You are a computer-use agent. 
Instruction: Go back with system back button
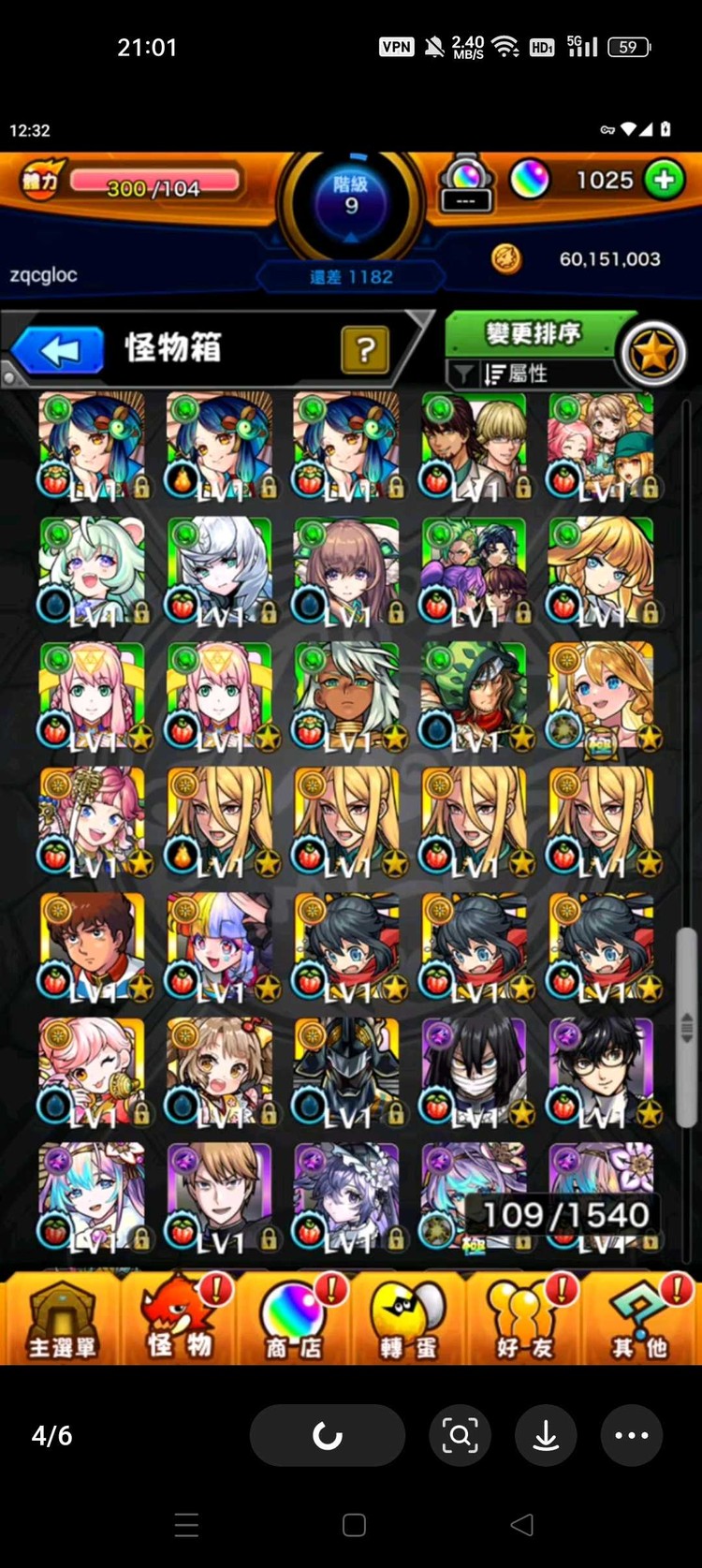522,1525
